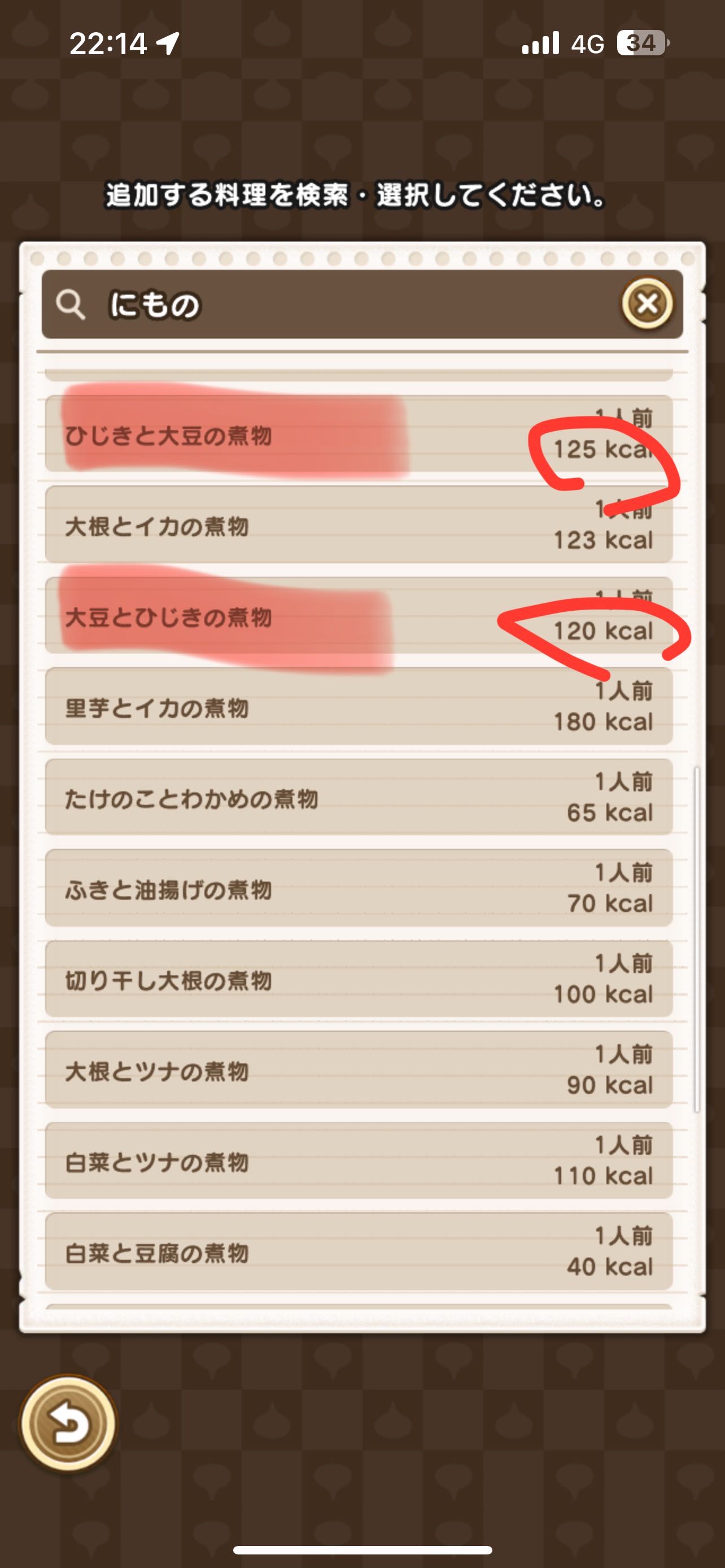Select 切り干し大根の煮物 row
725x1568 pixels.
point(359,979)
